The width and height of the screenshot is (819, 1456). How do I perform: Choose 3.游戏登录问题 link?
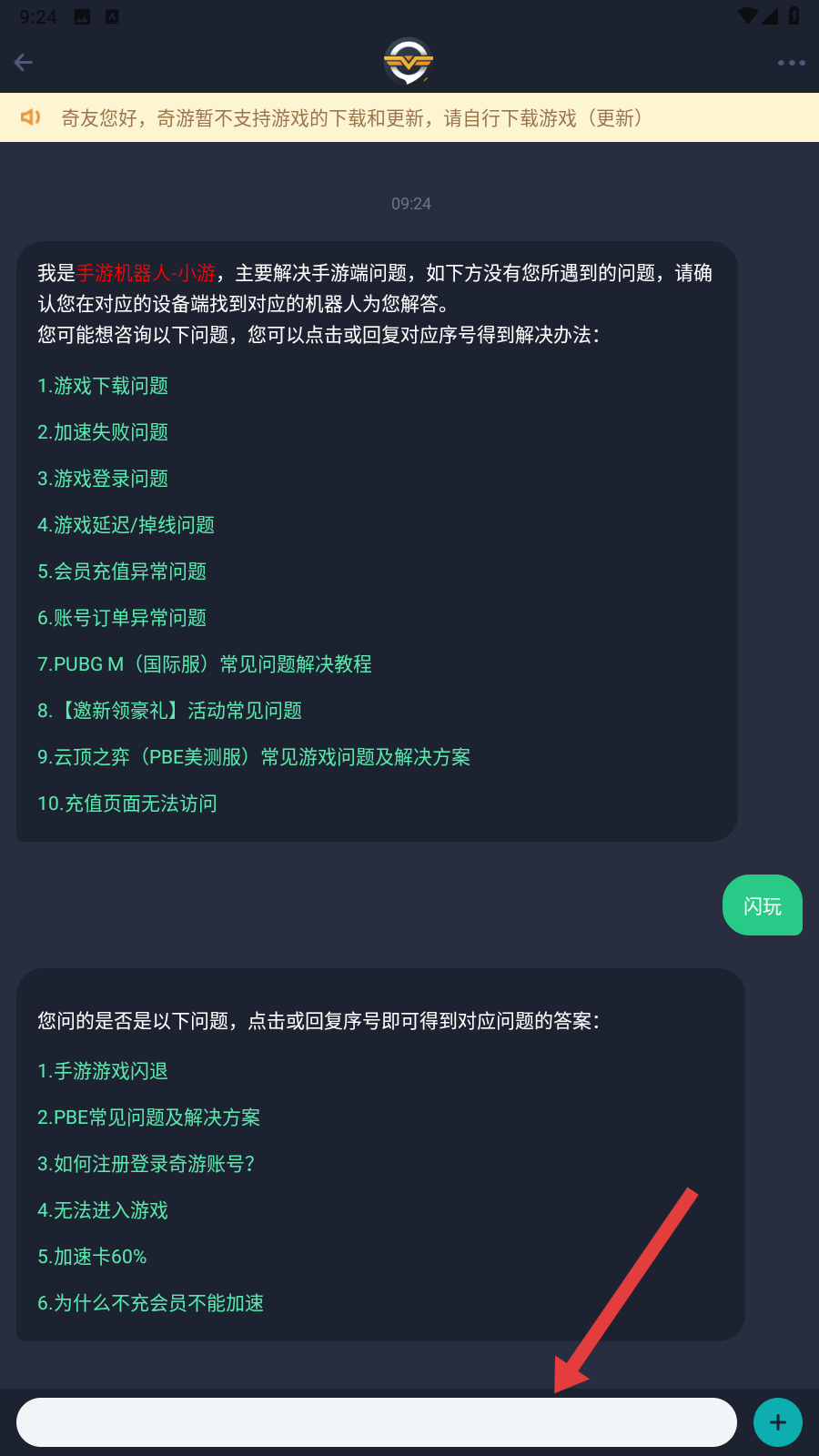[103, 479]
